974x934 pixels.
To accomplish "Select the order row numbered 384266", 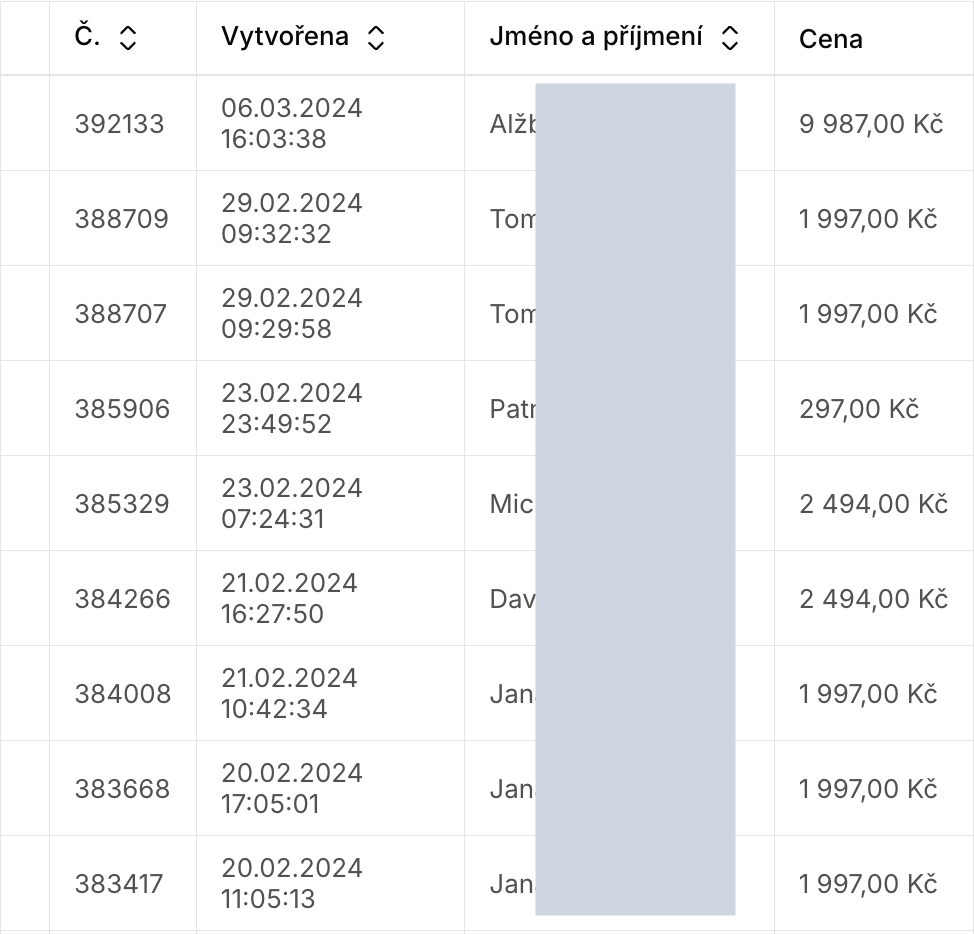I will [122, 599].
